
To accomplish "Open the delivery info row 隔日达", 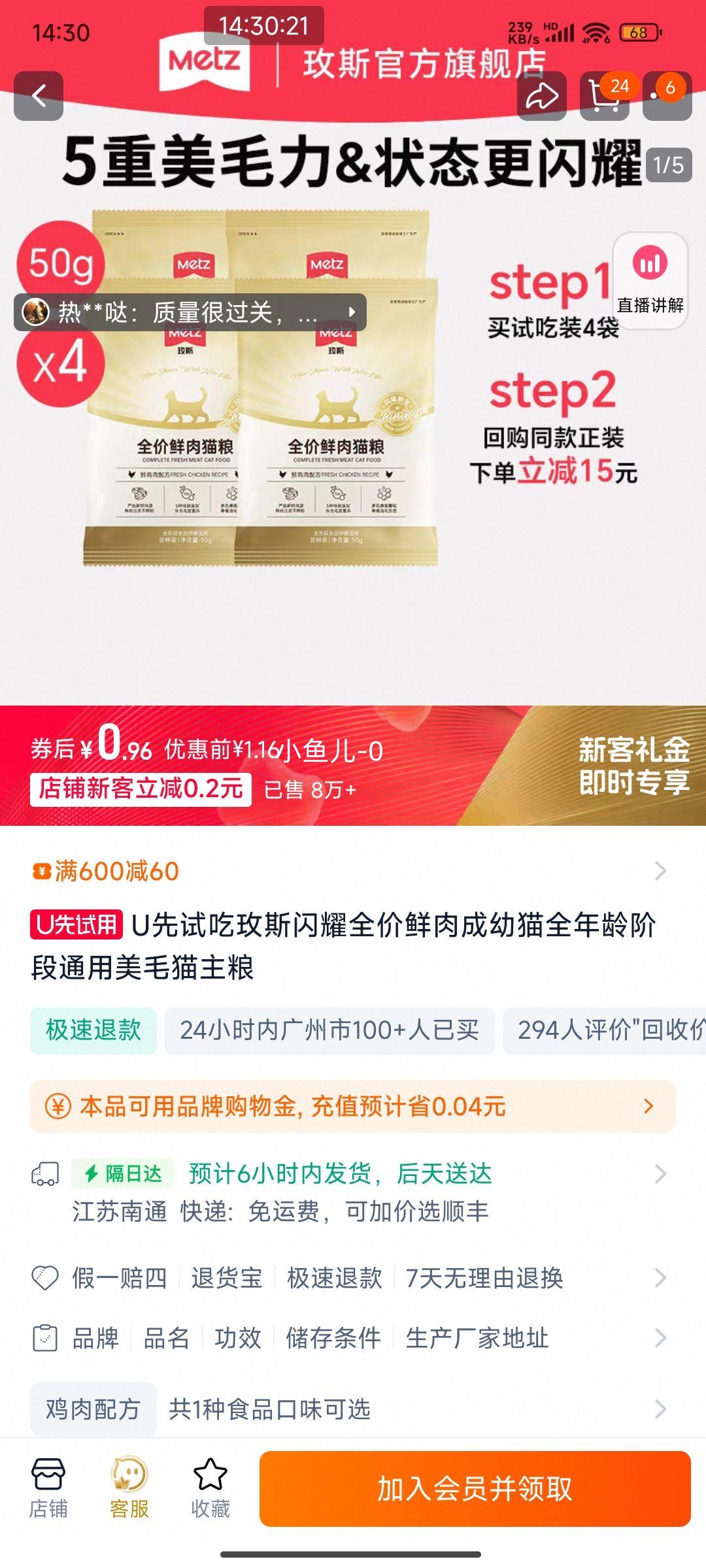I will [x=353, y=1192].
